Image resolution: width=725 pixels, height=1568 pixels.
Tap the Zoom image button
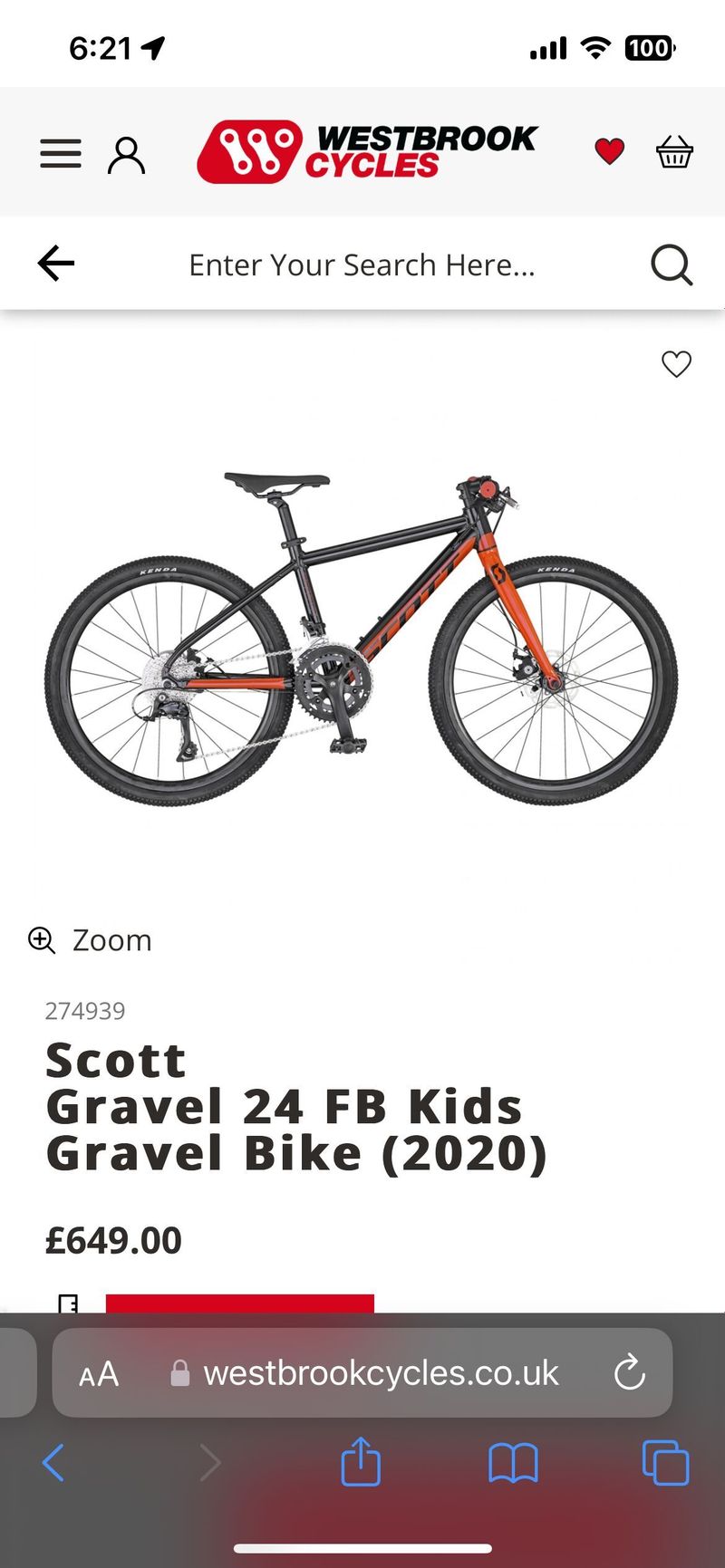click(x=91, y=940)
